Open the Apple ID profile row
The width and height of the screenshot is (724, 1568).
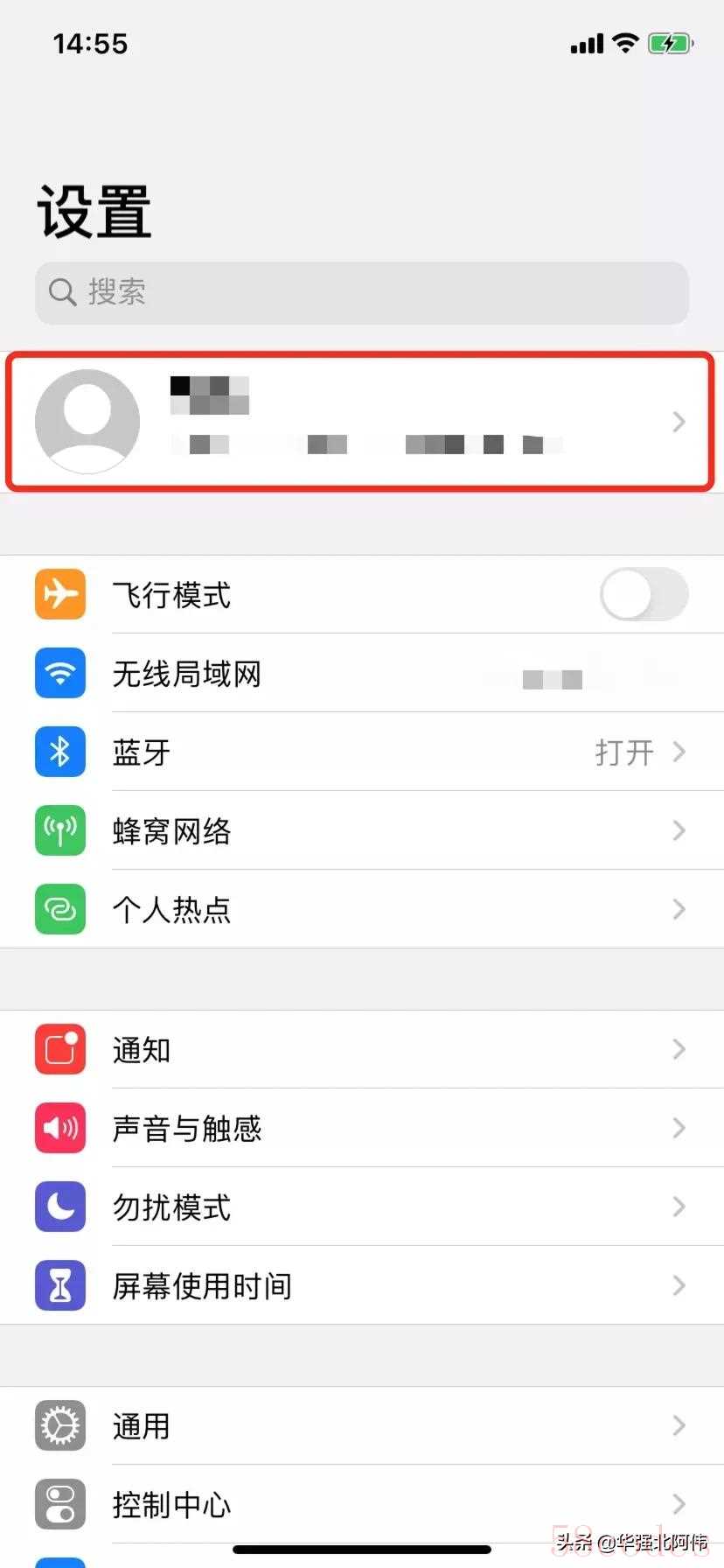[x=362, y=422]
